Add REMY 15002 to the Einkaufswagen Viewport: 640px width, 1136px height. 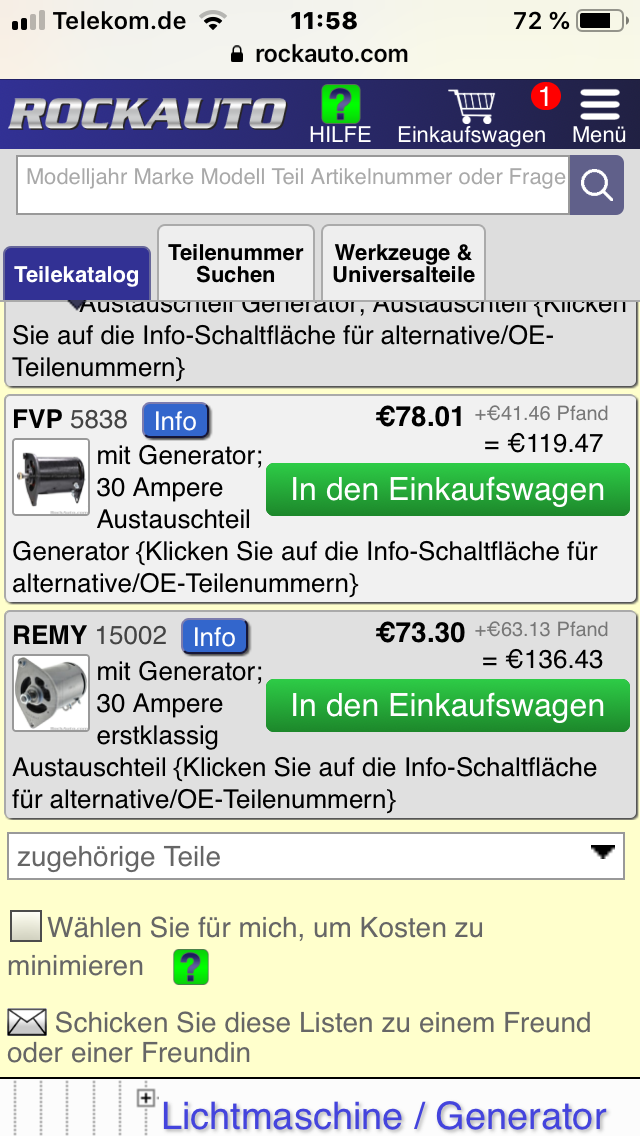(448, 706)
